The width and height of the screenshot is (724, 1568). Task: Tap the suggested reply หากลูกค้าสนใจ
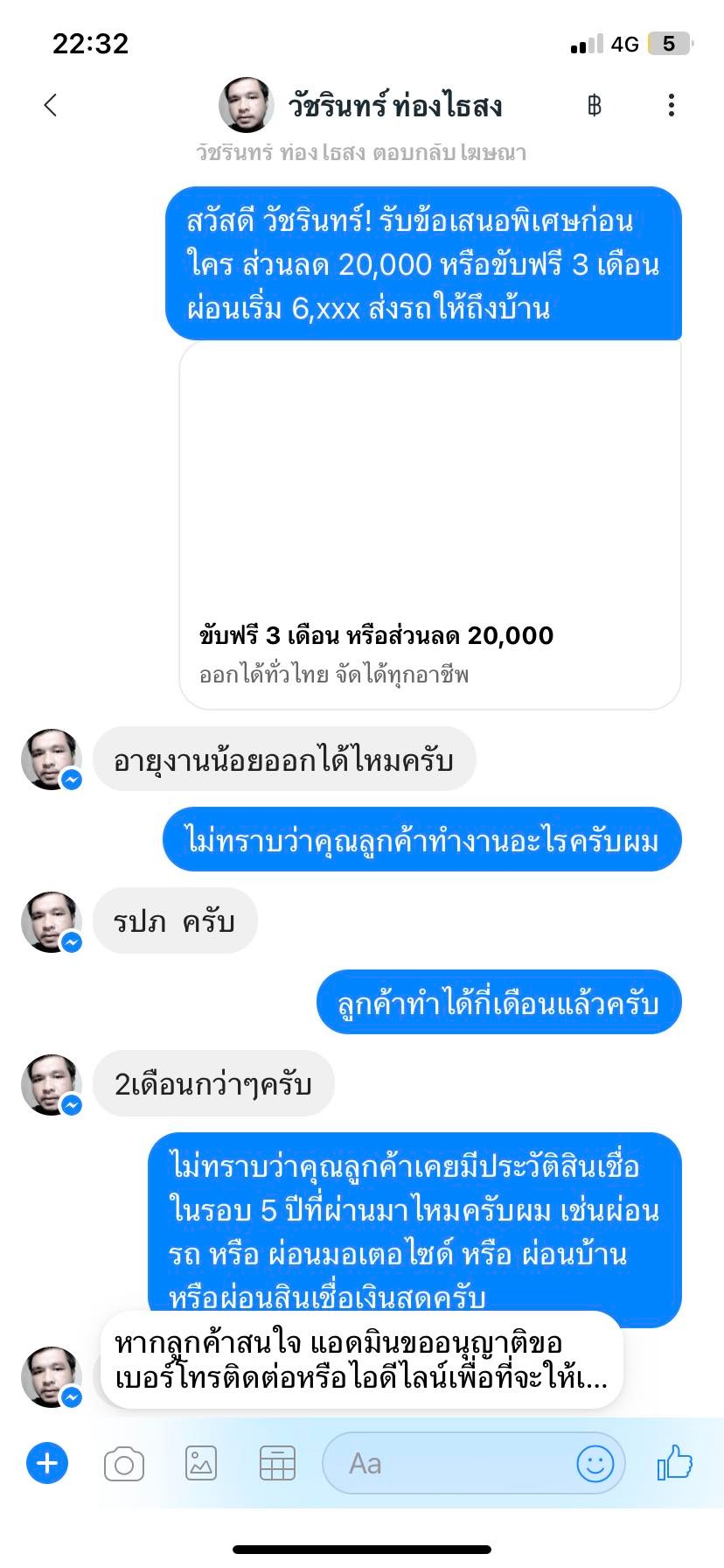(x=361, y=1361)
